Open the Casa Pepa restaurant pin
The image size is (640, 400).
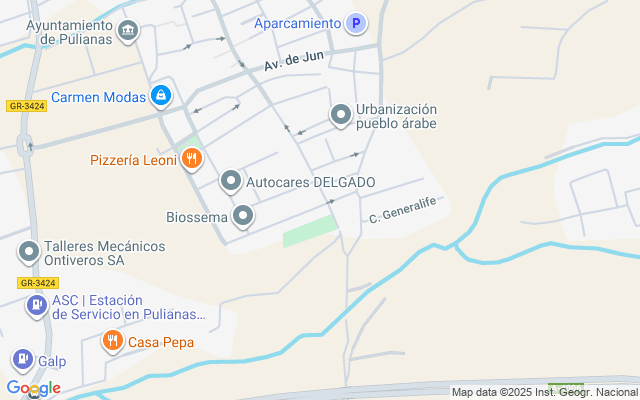coord(112,342)
